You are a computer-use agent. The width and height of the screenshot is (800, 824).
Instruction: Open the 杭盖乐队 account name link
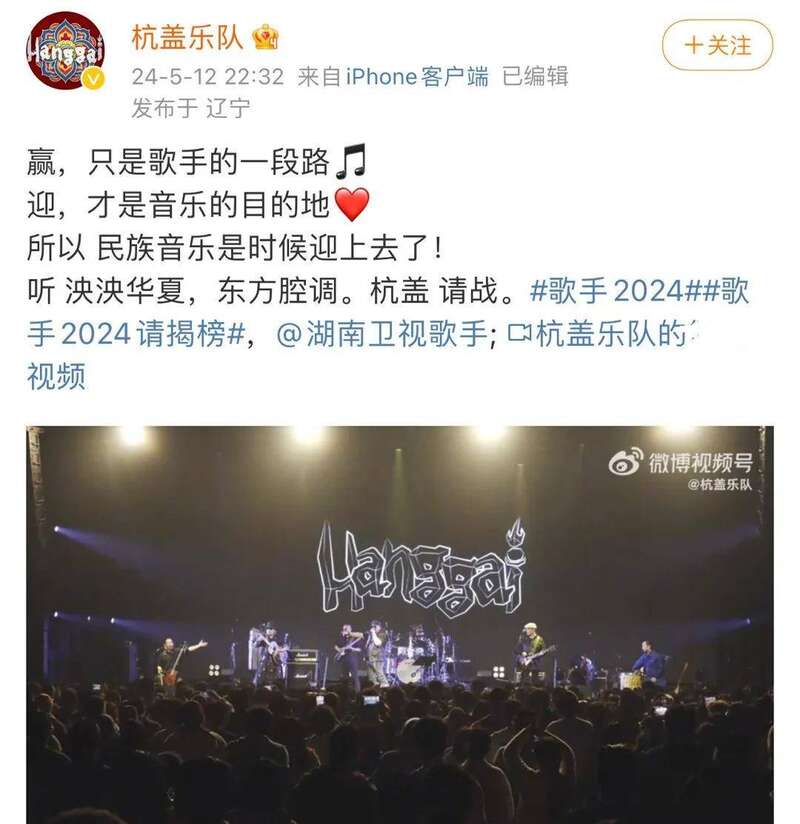[187, 36]
